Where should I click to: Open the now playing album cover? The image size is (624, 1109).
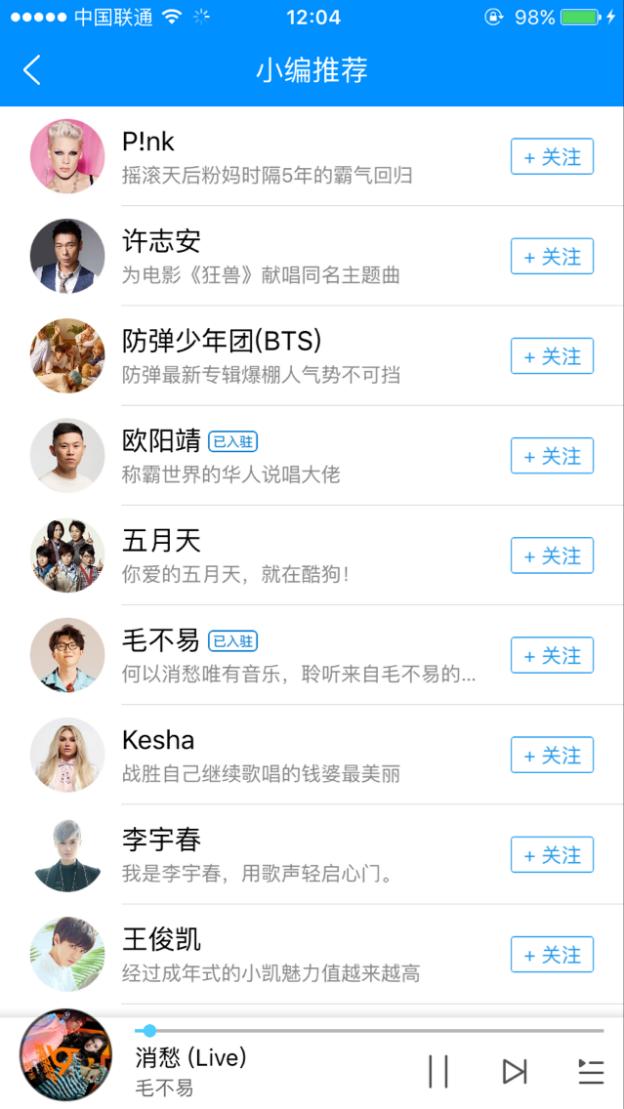(x=66, y=1056)
